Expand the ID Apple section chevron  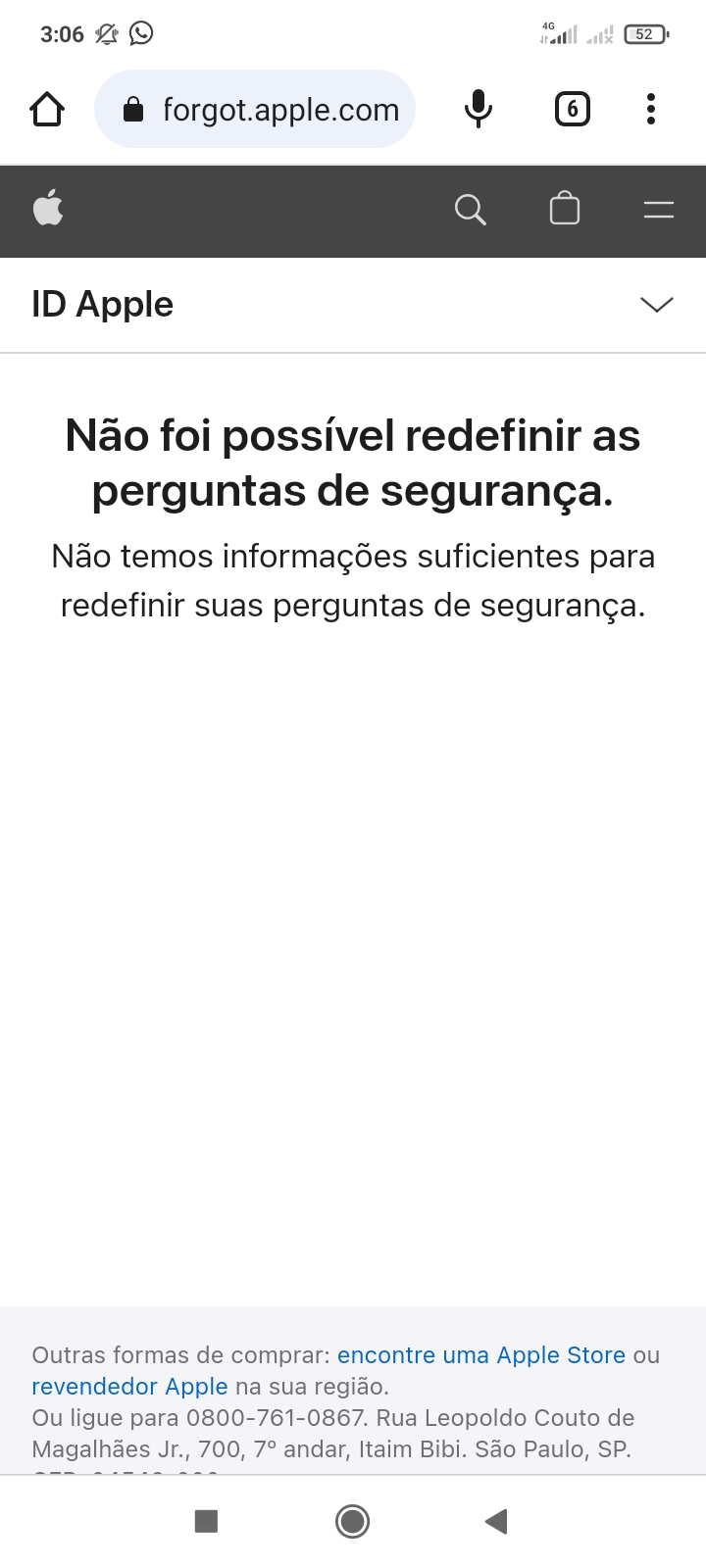(x=656, y=305)
